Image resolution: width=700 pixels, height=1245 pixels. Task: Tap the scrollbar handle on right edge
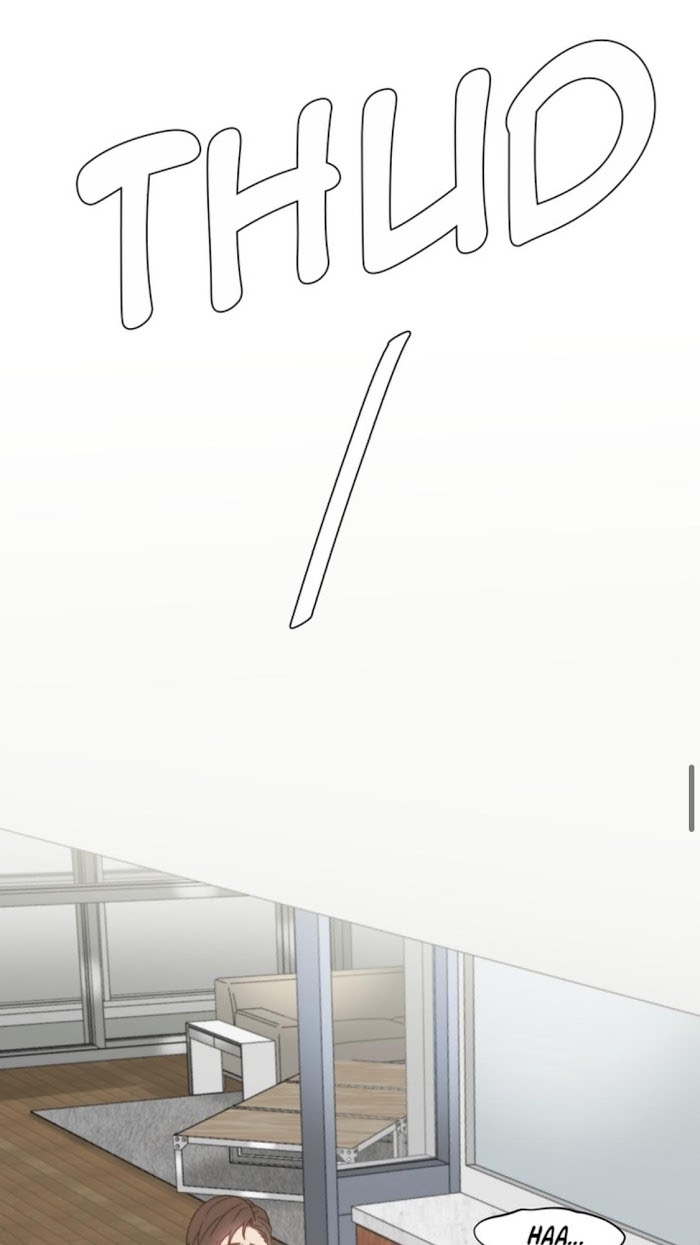pyautogui.click(x=691, y=798)
